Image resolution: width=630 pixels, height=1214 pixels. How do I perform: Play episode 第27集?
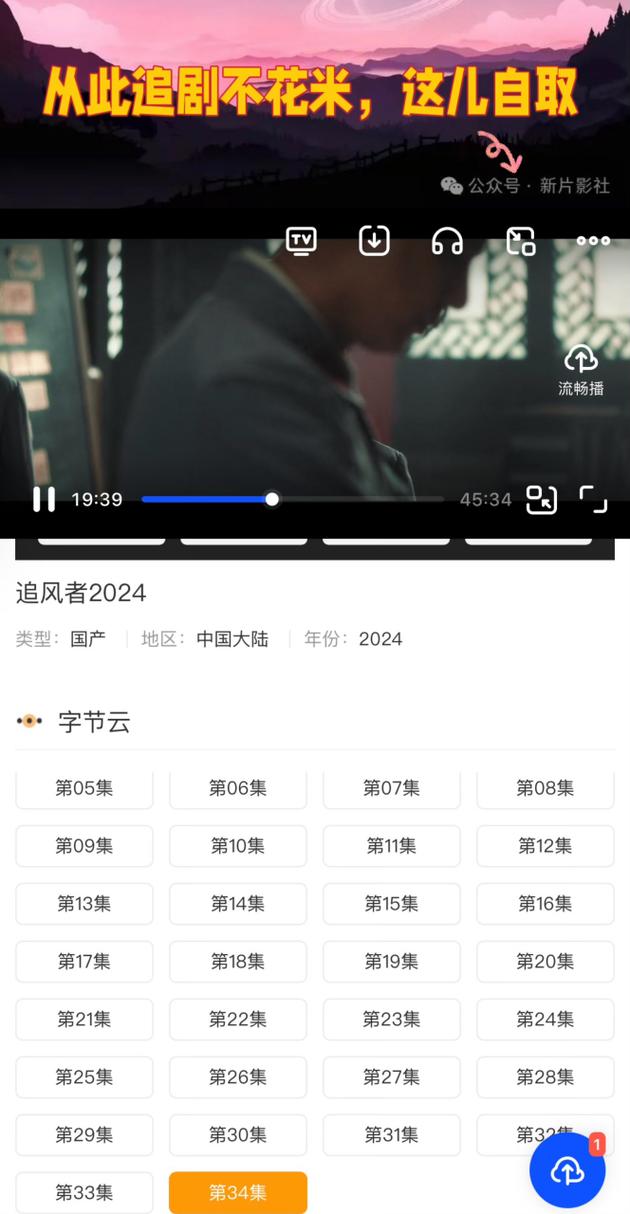click(391, 1078)
